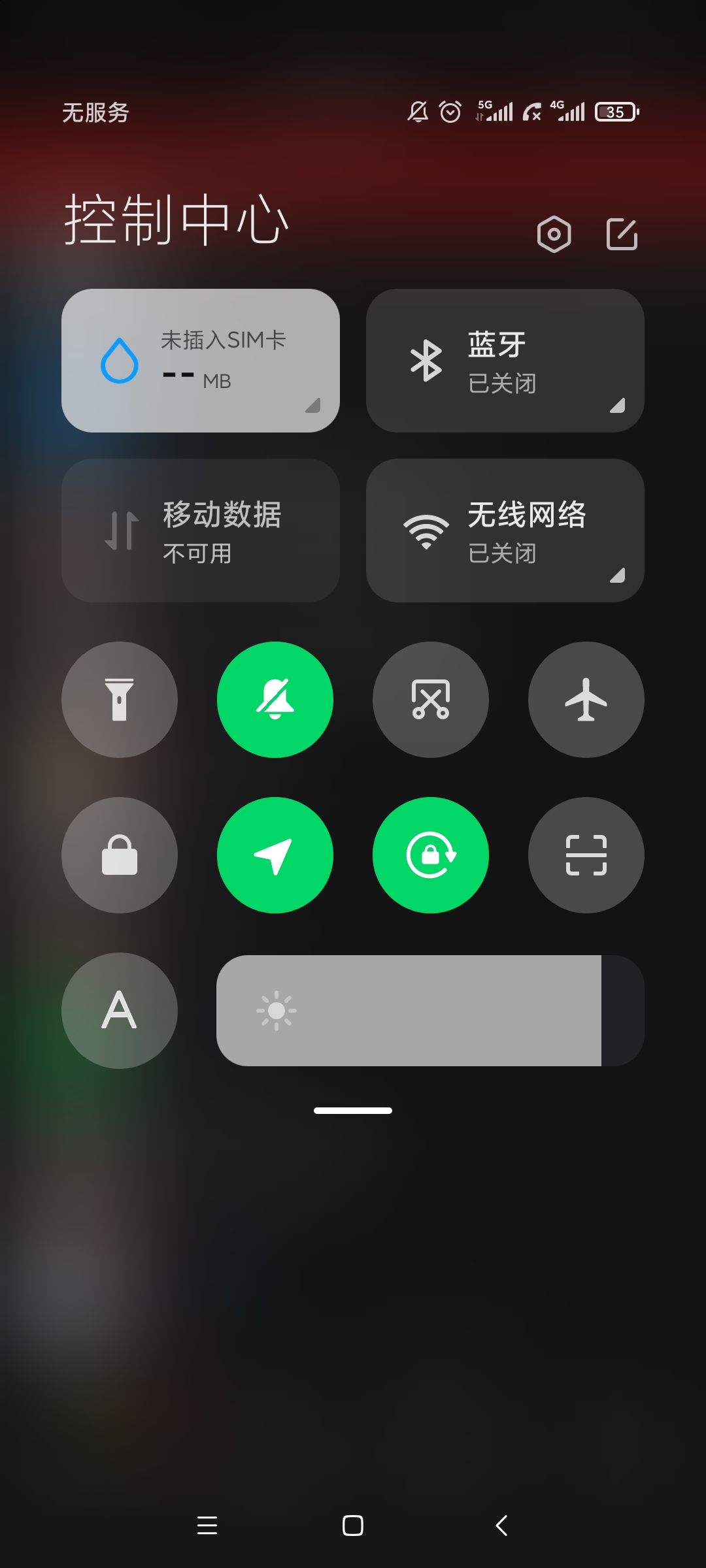Disable silent mode bell toggle
The width and height of the screenshot is (706, 1568).
tap(275, 700)
